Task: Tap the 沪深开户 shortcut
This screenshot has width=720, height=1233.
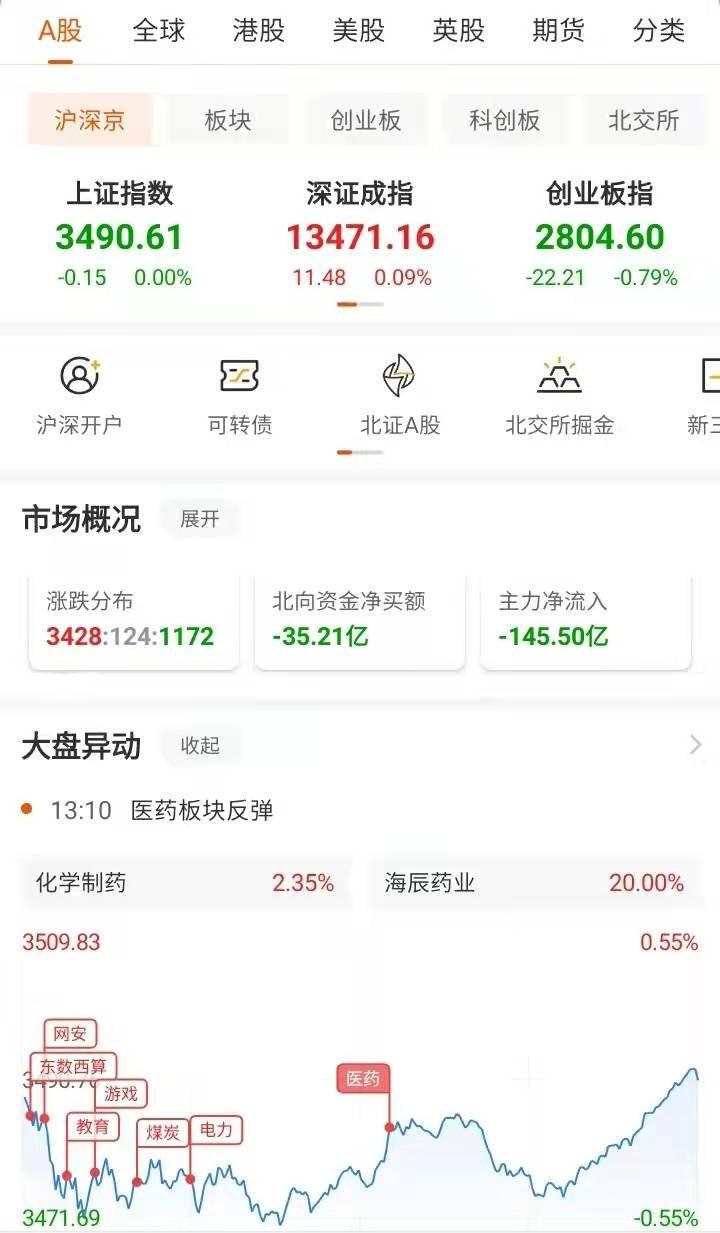Action: coord(80,396)
